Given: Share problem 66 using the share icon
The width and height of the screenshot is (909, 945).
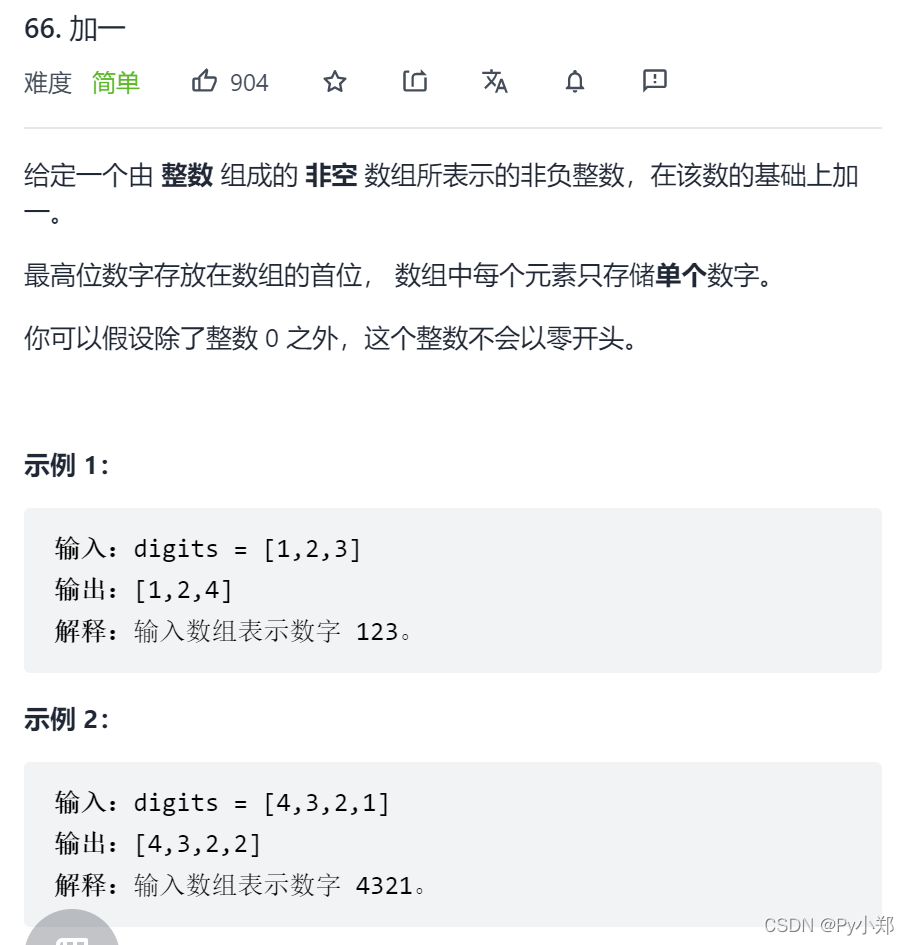Looking at the screenshot, I should (415, 81).
